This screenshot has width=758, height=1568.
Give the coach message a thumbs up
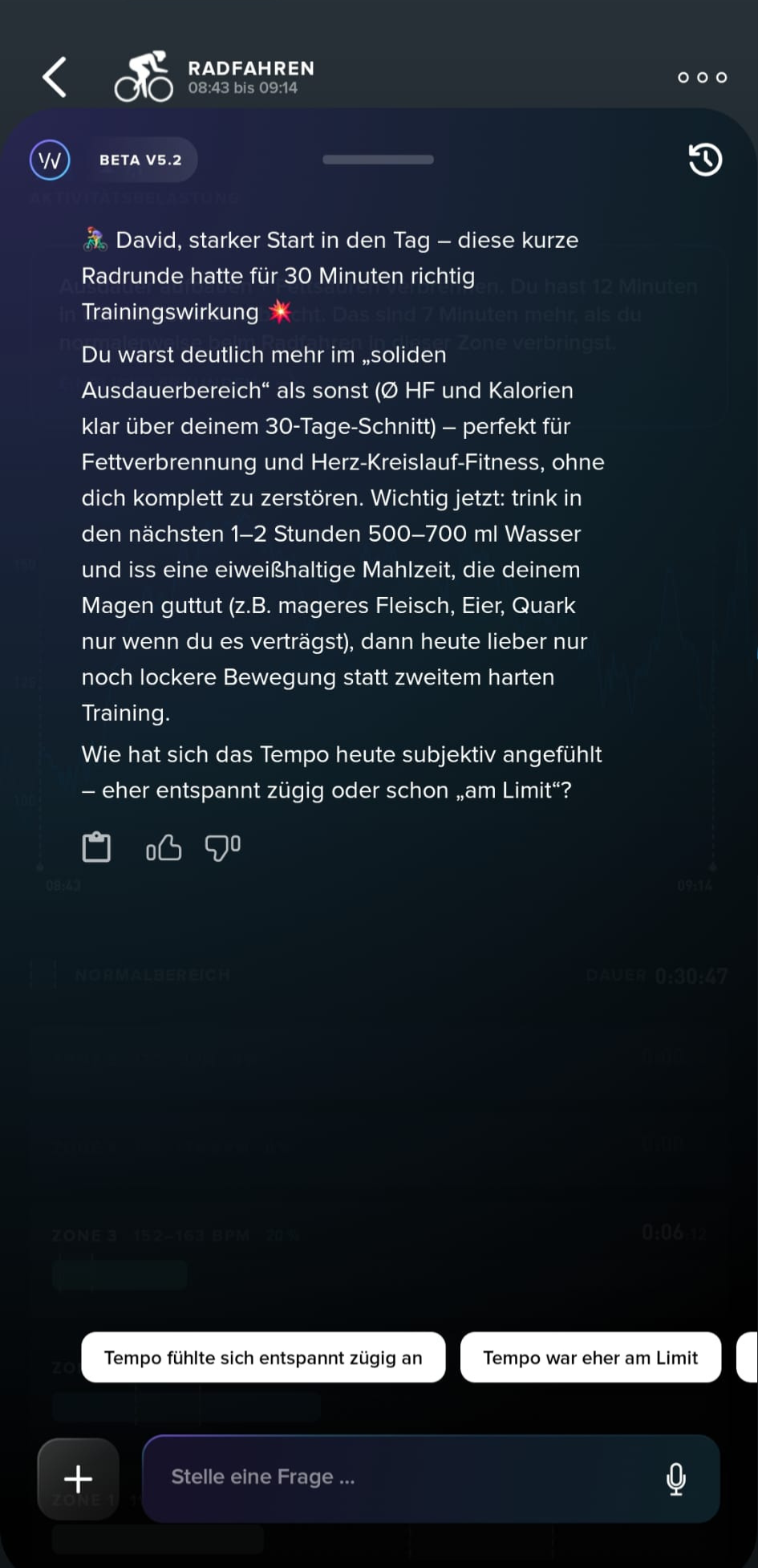164,847
